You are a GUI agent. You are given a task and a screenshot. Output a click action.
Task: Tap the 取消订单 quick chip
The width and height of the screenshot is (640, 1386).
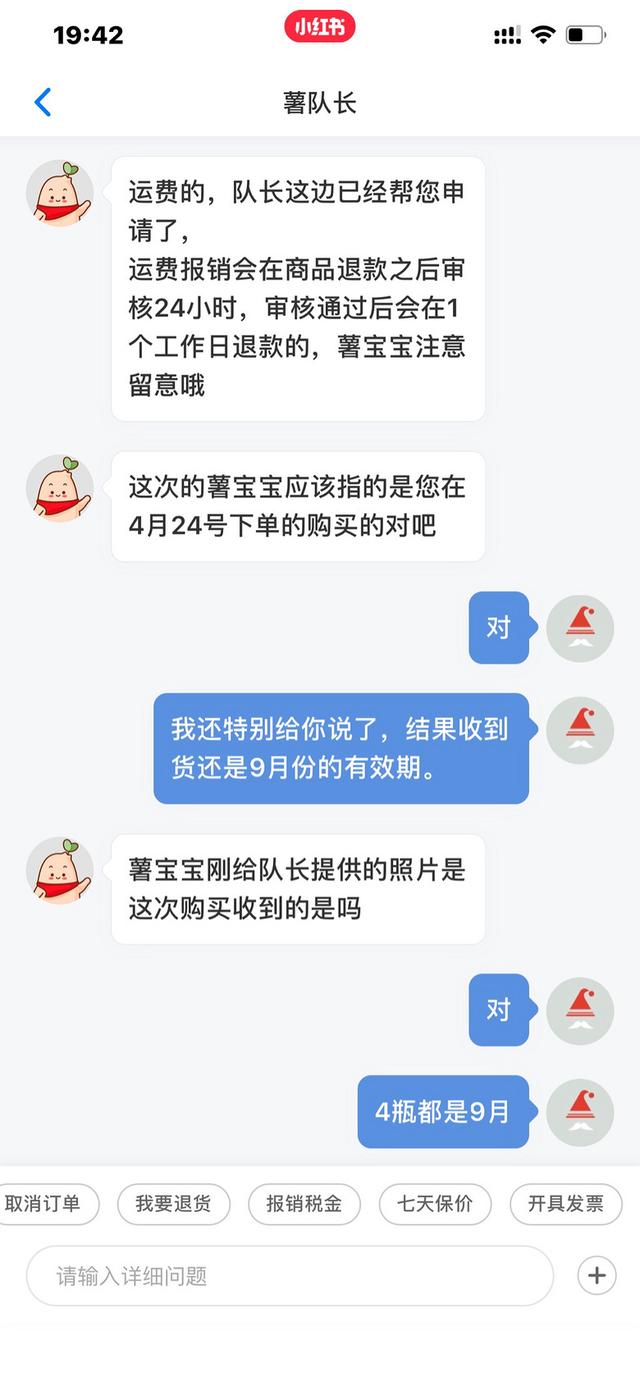[x=44, y=1204]
